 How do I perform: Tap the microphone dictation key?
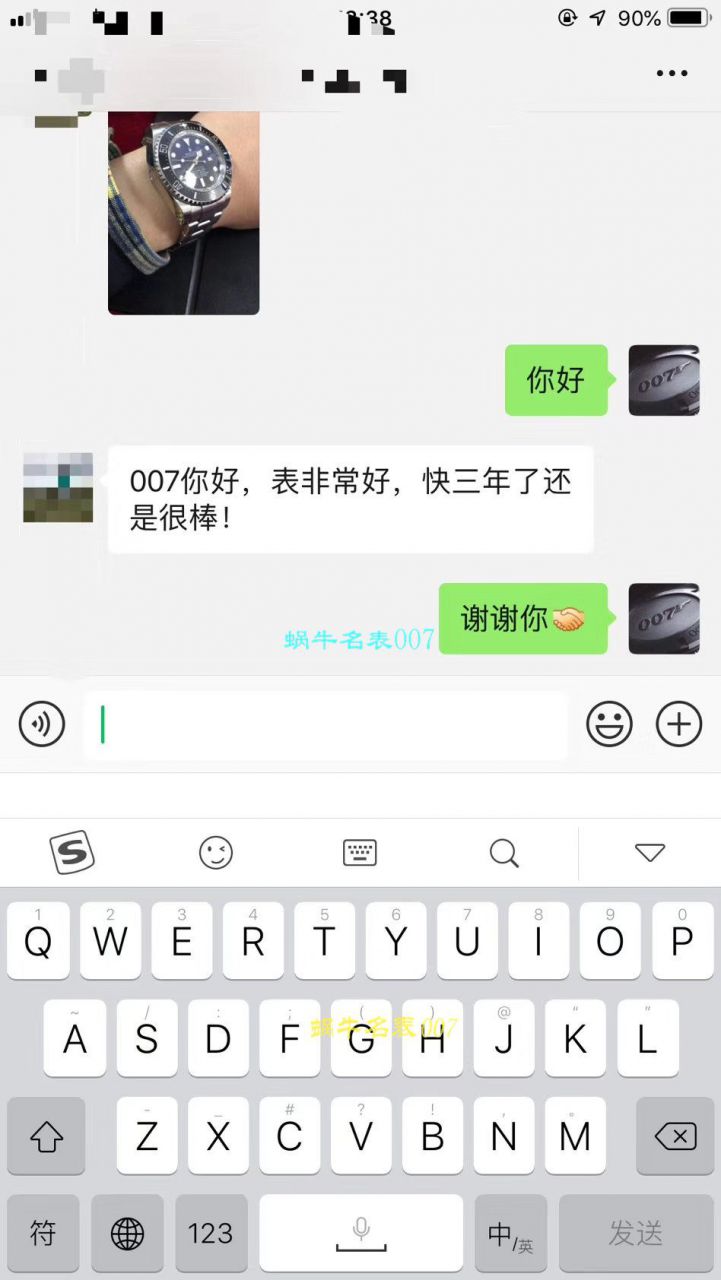361,1233
